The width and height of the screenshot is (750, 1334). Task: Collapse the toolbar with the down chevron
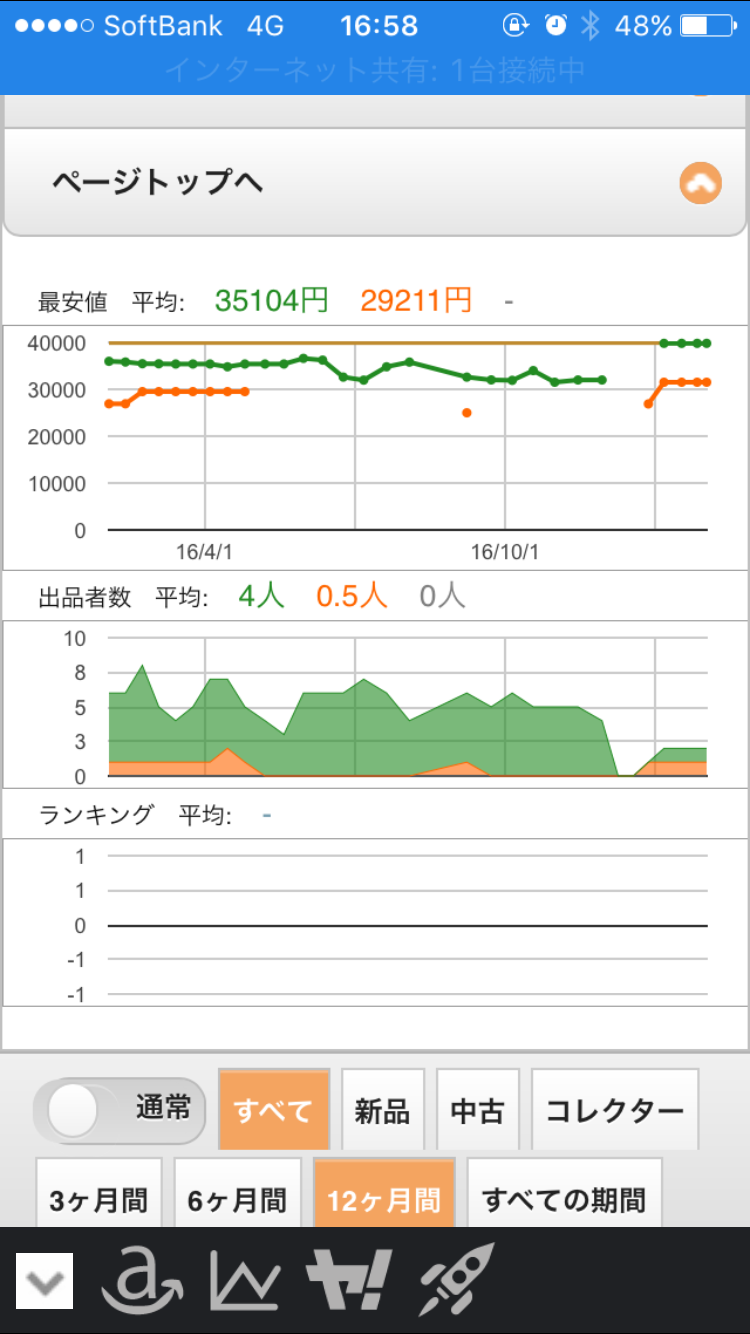pos(45,1281)
